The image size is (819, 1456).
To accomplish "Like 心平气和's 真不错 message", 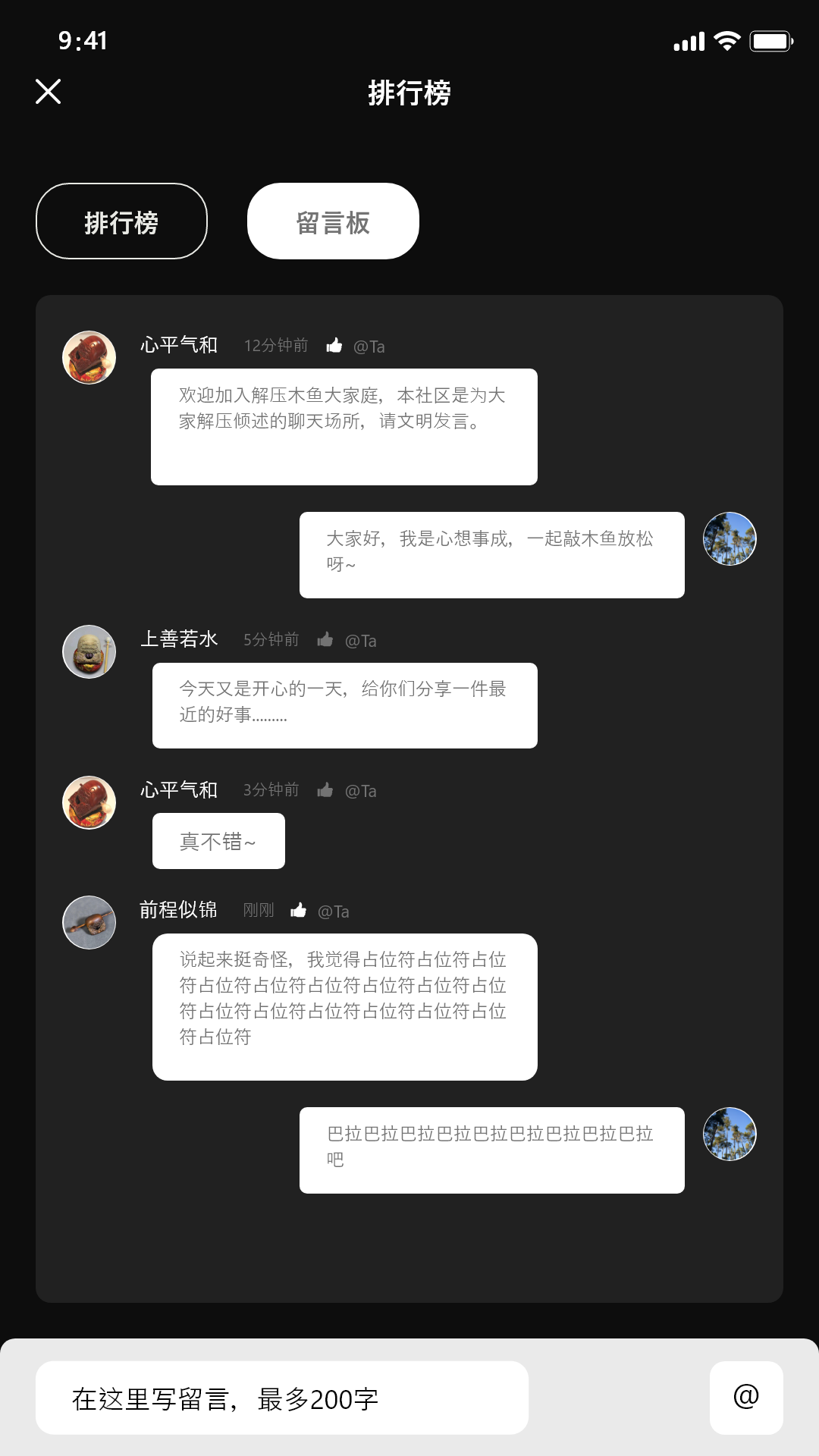I will pos(327,790).
